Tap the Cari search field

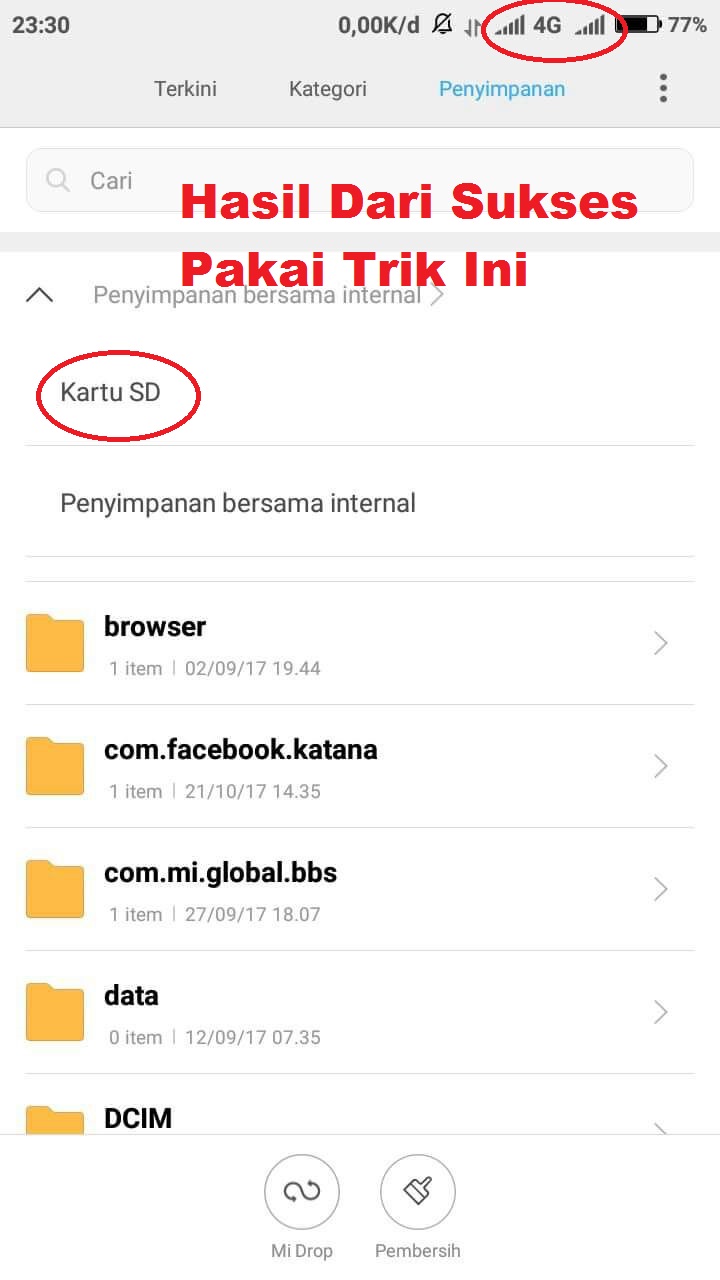click(360, 180)
